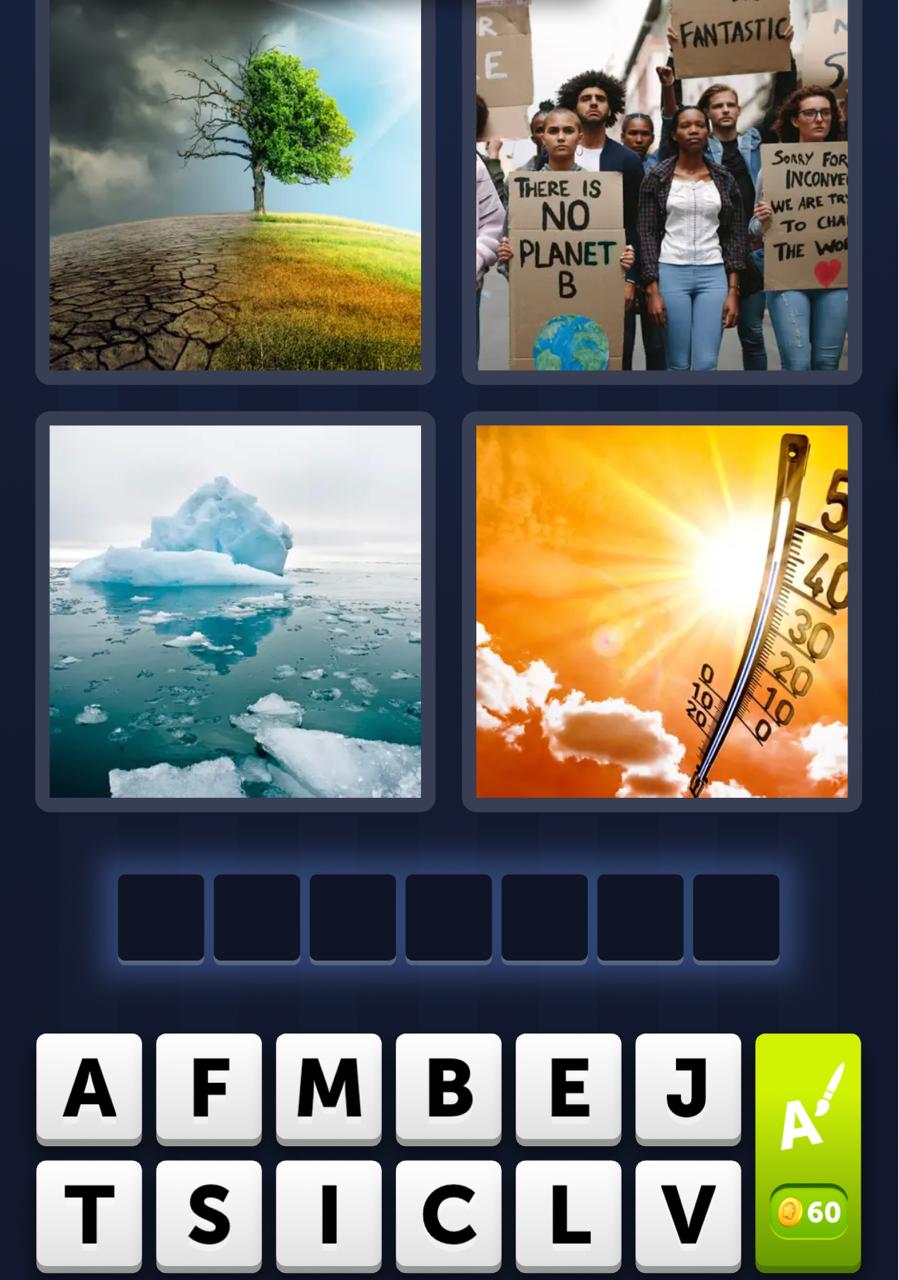Tap the letter A tile
Image resolution: width=899 pixels, height=1280 pixels.
[88, 1088]
